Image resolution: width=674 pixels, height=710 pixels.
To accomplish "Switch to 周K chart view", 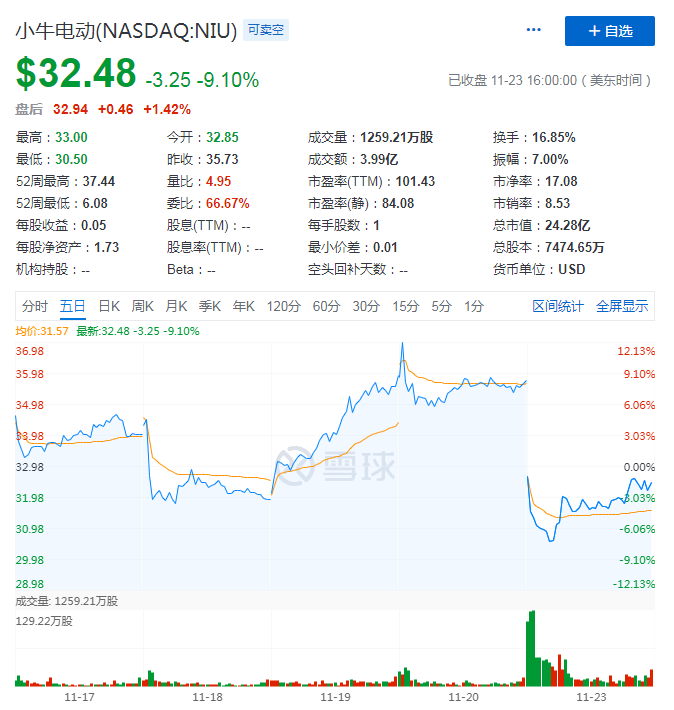I will tap(143, 306).
